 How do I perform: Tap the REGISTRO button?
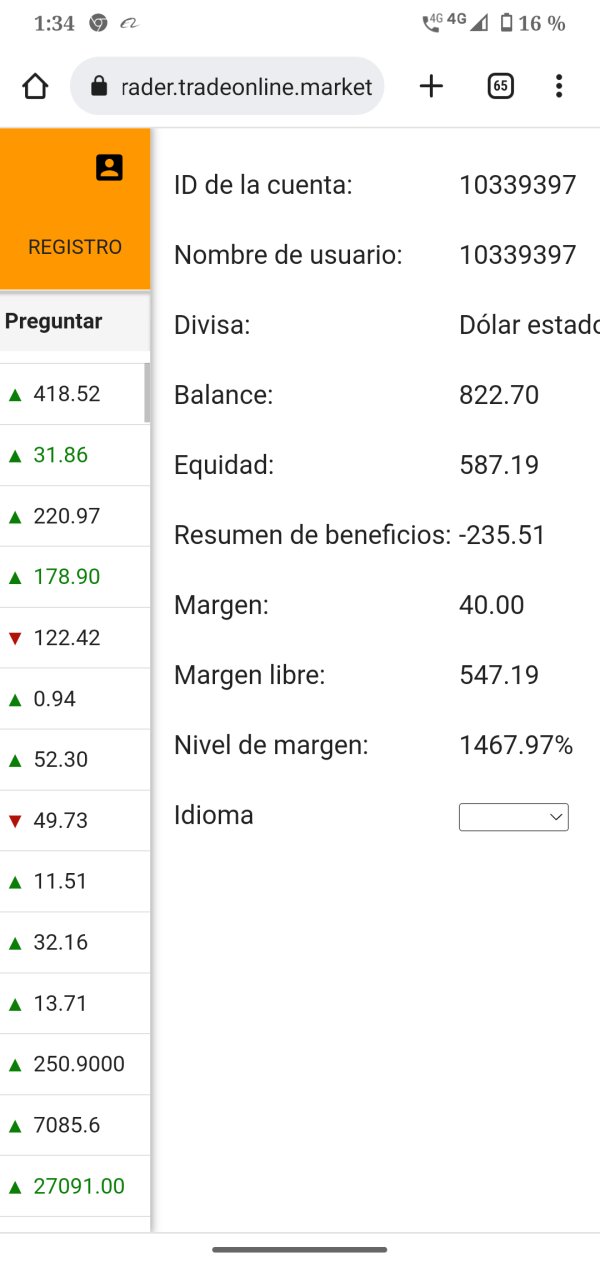click(75, 247)
